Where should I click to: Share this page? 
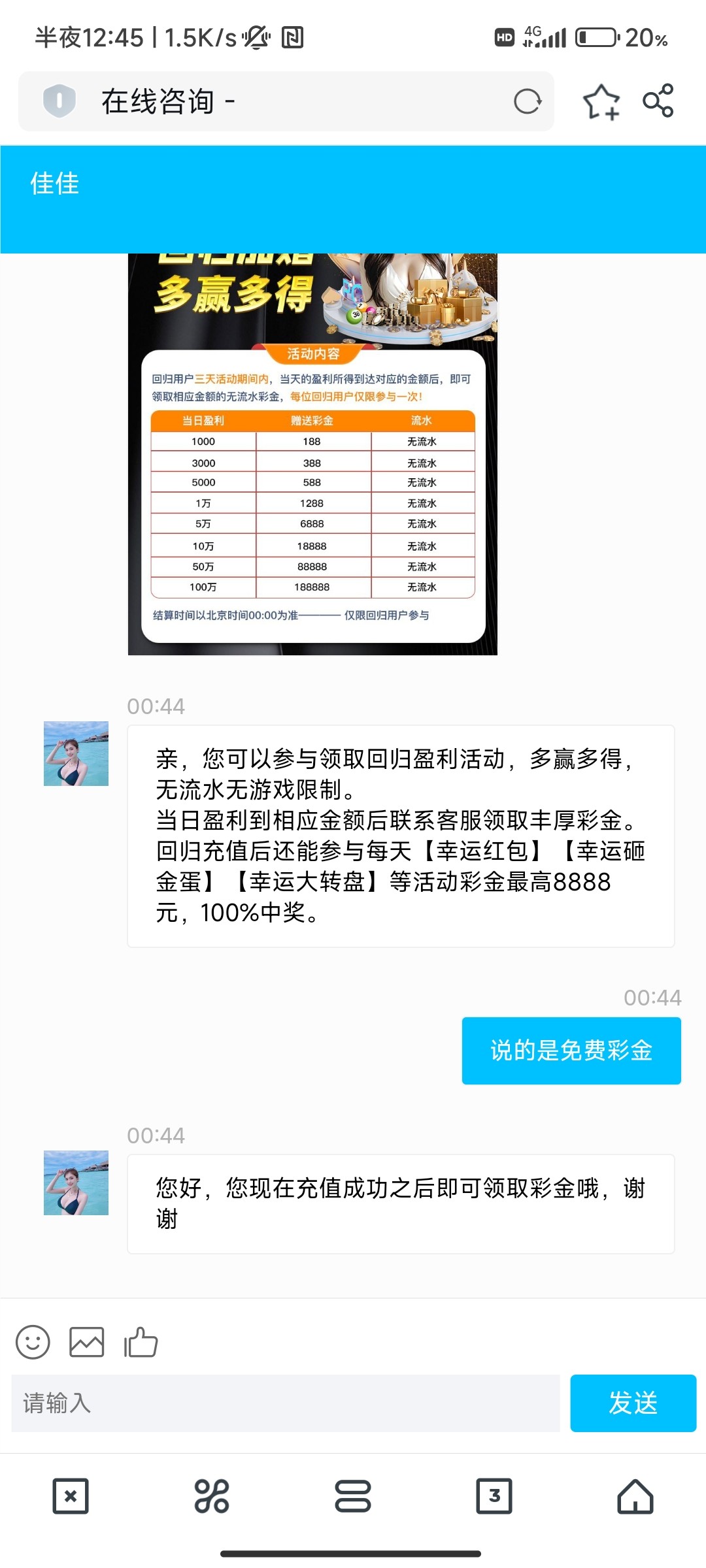[658, 101]
